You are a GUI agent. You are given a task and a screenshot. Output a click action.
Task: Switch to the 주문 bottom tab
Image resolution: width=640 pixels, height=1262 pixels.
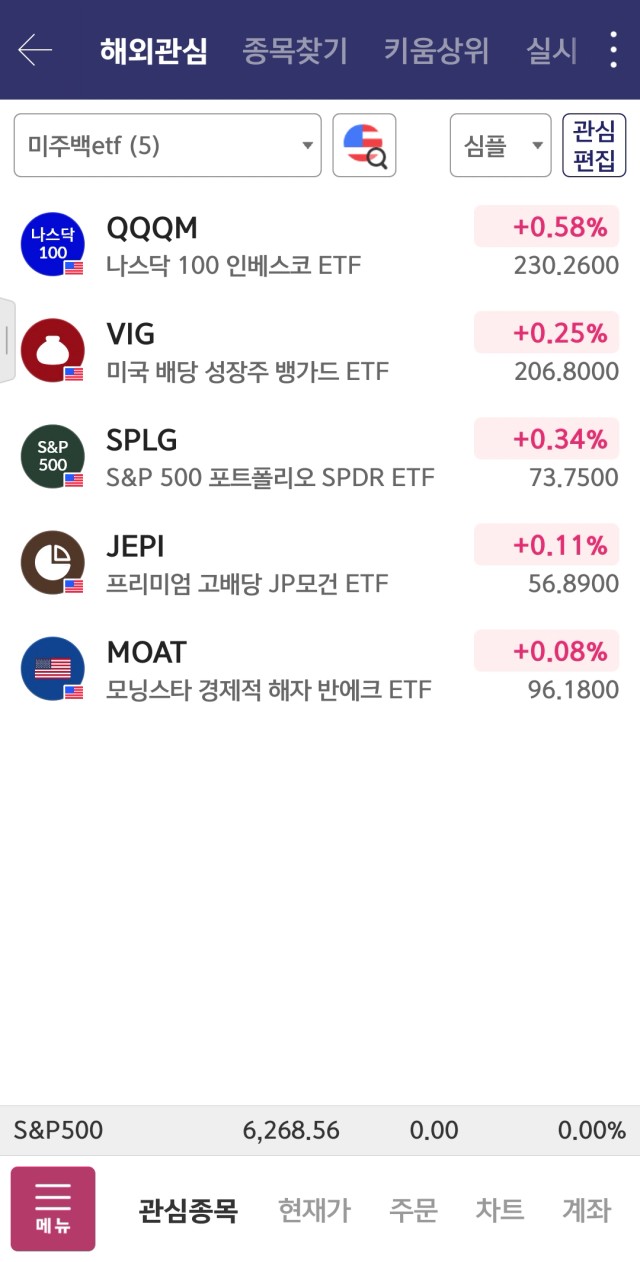pos(413,1211)
